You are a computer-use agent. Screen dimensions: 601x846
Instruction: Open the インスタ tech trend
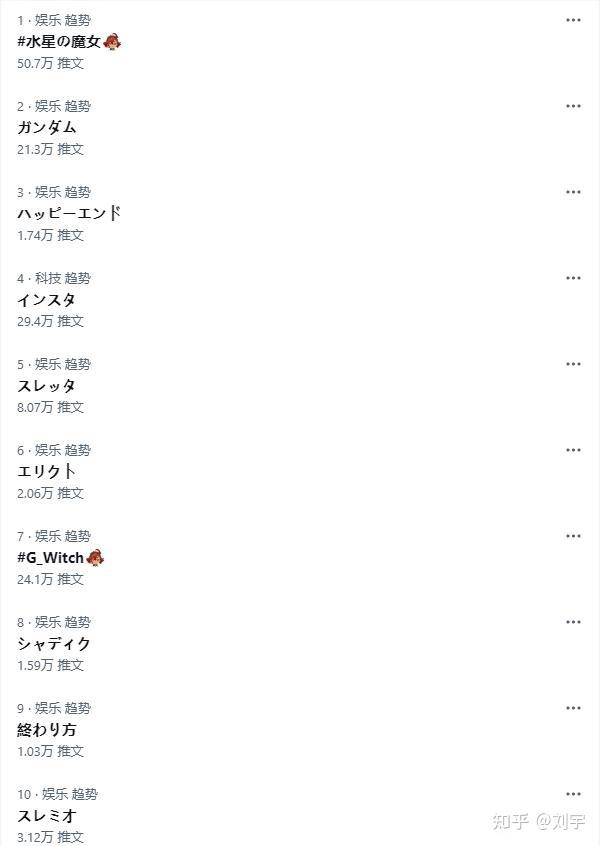point(46,299)
